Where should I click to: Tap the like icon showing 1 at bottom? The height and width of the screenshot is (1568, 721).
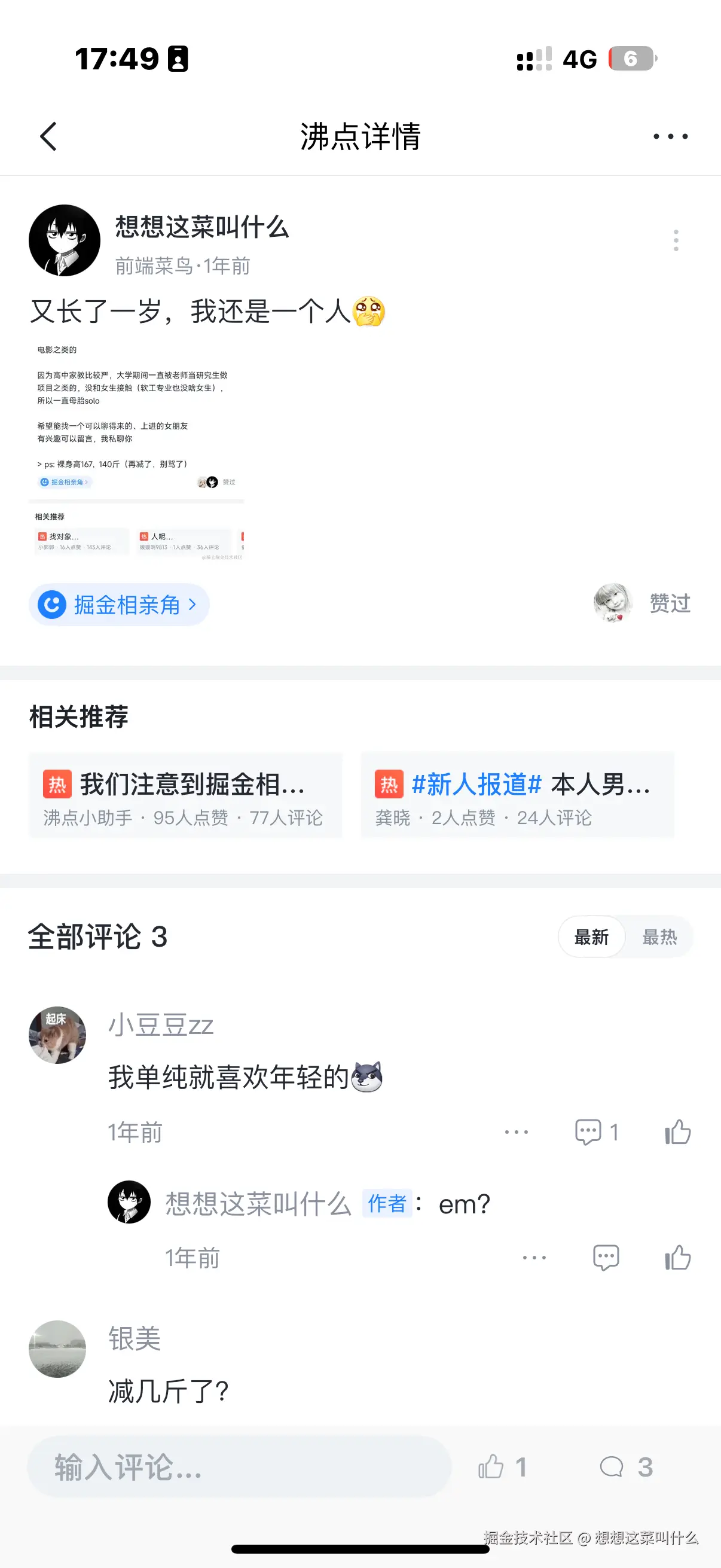point(491,1467)
